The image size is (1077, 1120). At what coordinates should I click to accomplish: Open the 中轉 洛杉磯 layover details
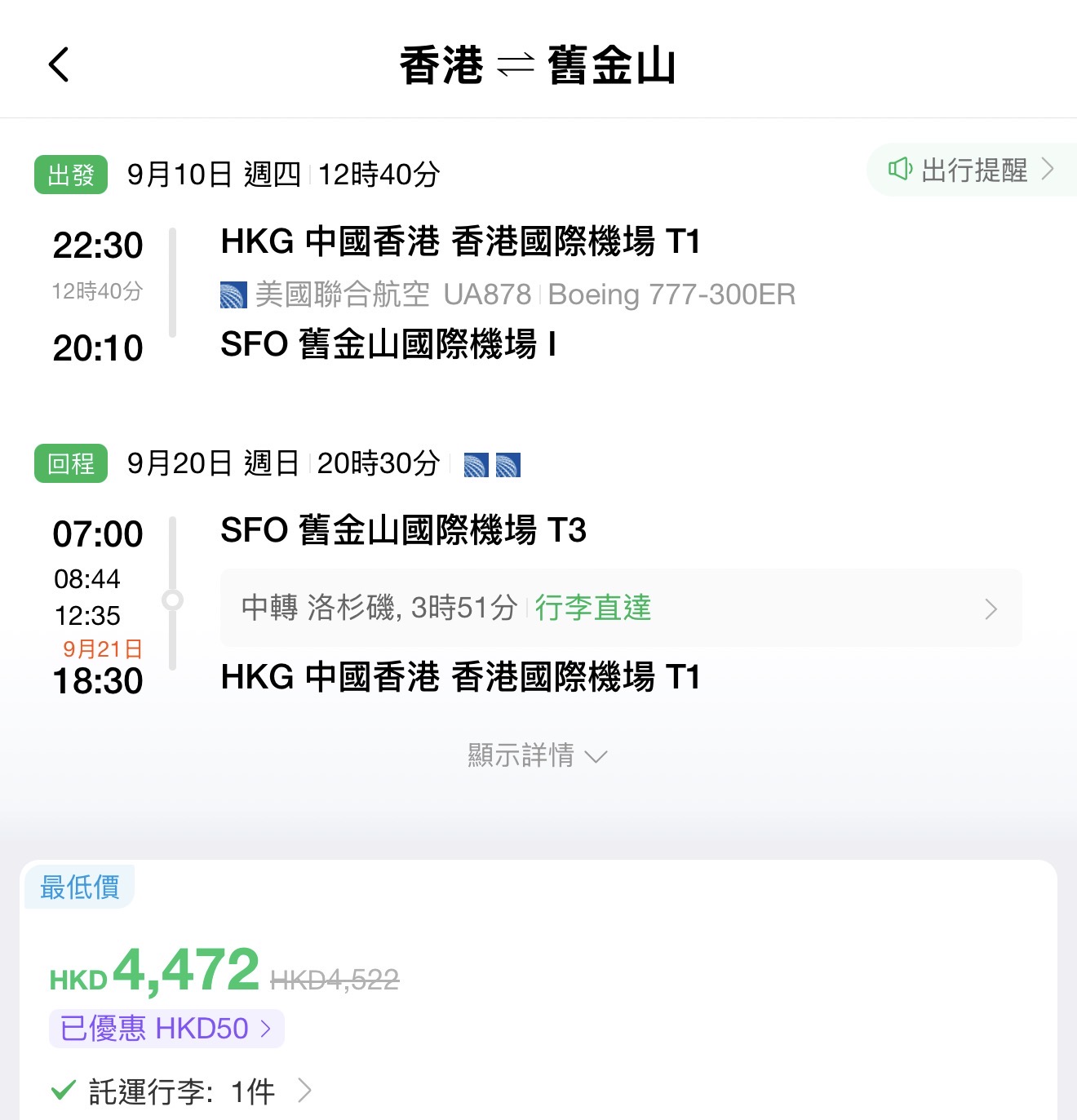[x=621, y=608]
